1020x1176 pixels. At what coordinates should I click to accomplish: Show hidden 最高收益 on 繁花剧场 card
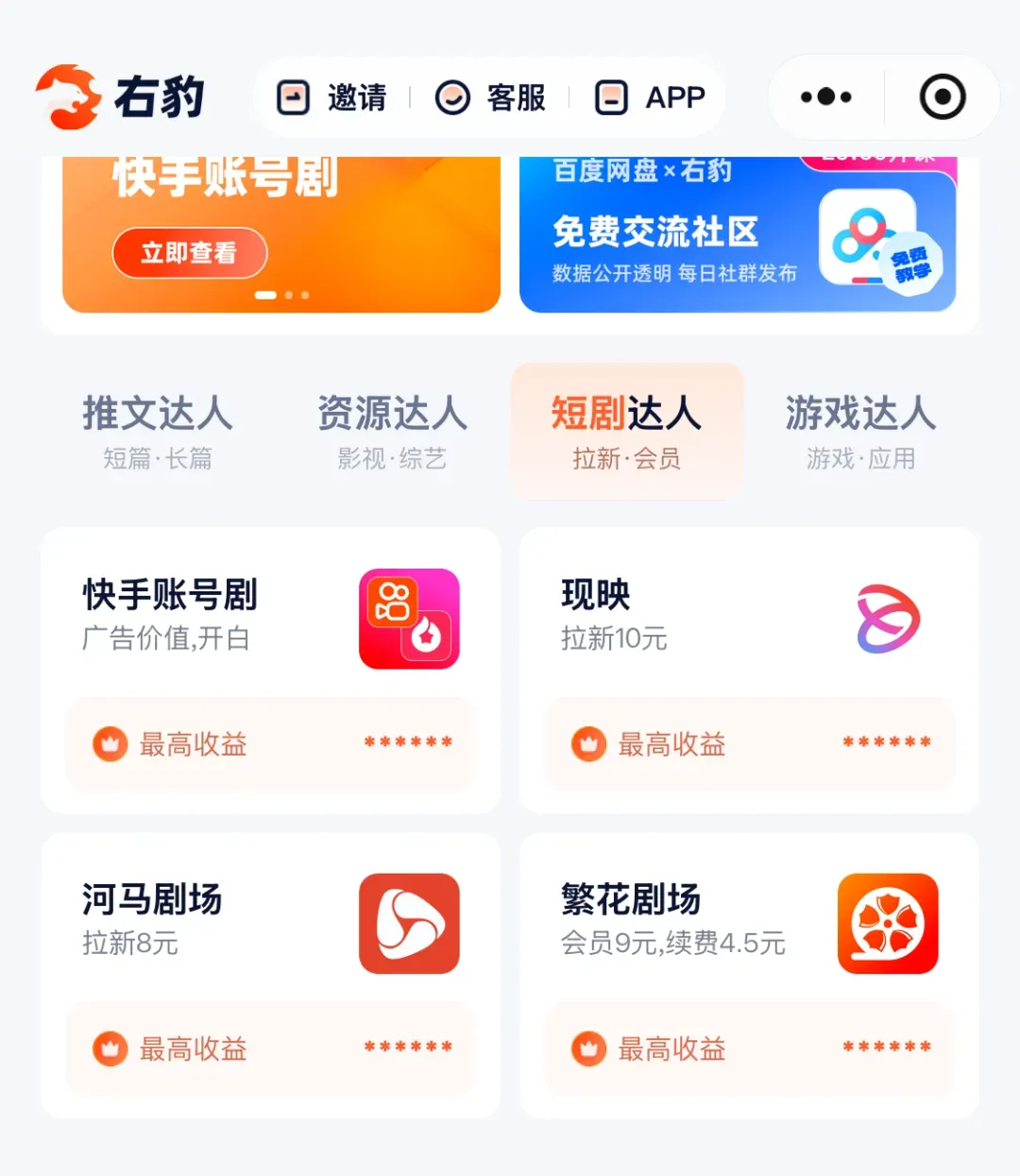pyautogui.click(x=884, y=1048)
